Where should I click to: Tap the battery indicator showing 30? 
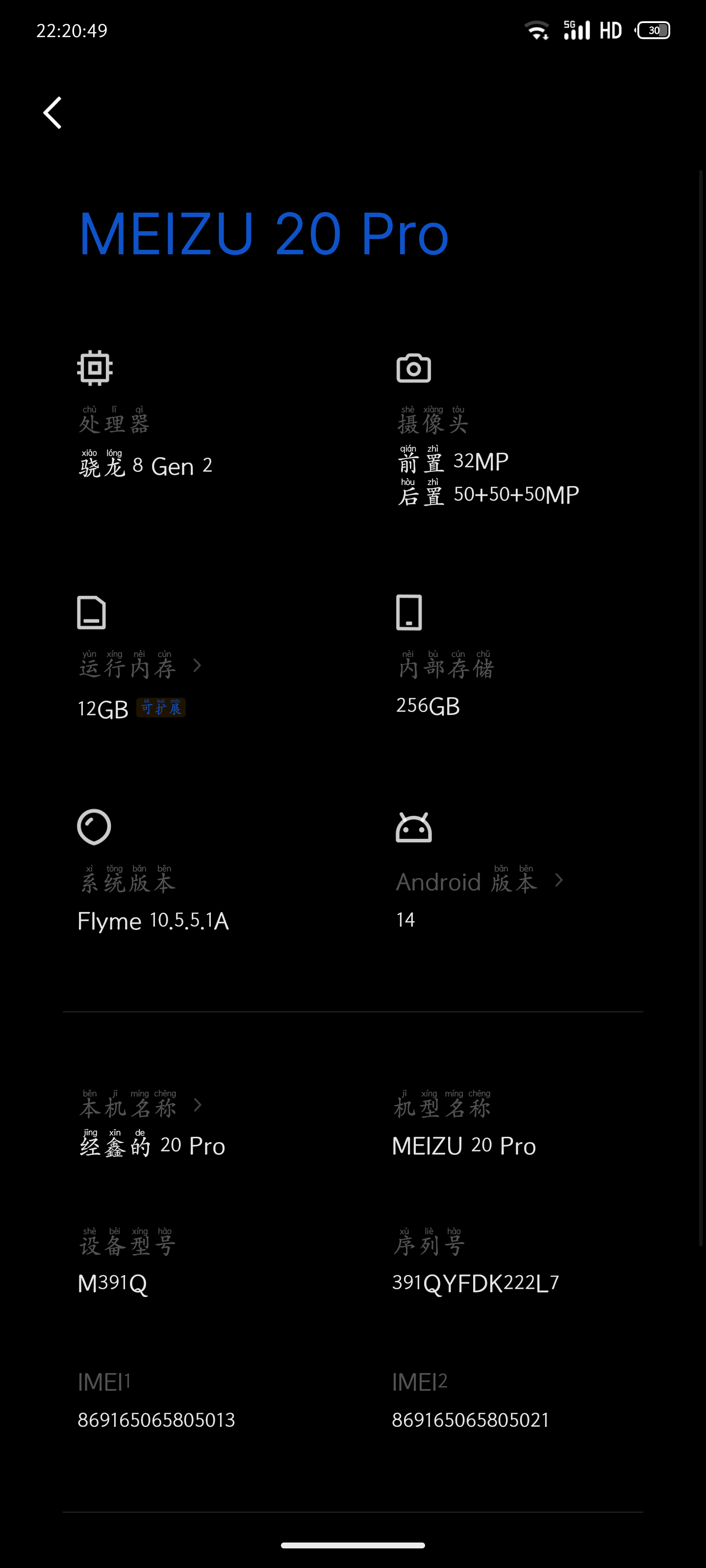click(x=654, y=29)
